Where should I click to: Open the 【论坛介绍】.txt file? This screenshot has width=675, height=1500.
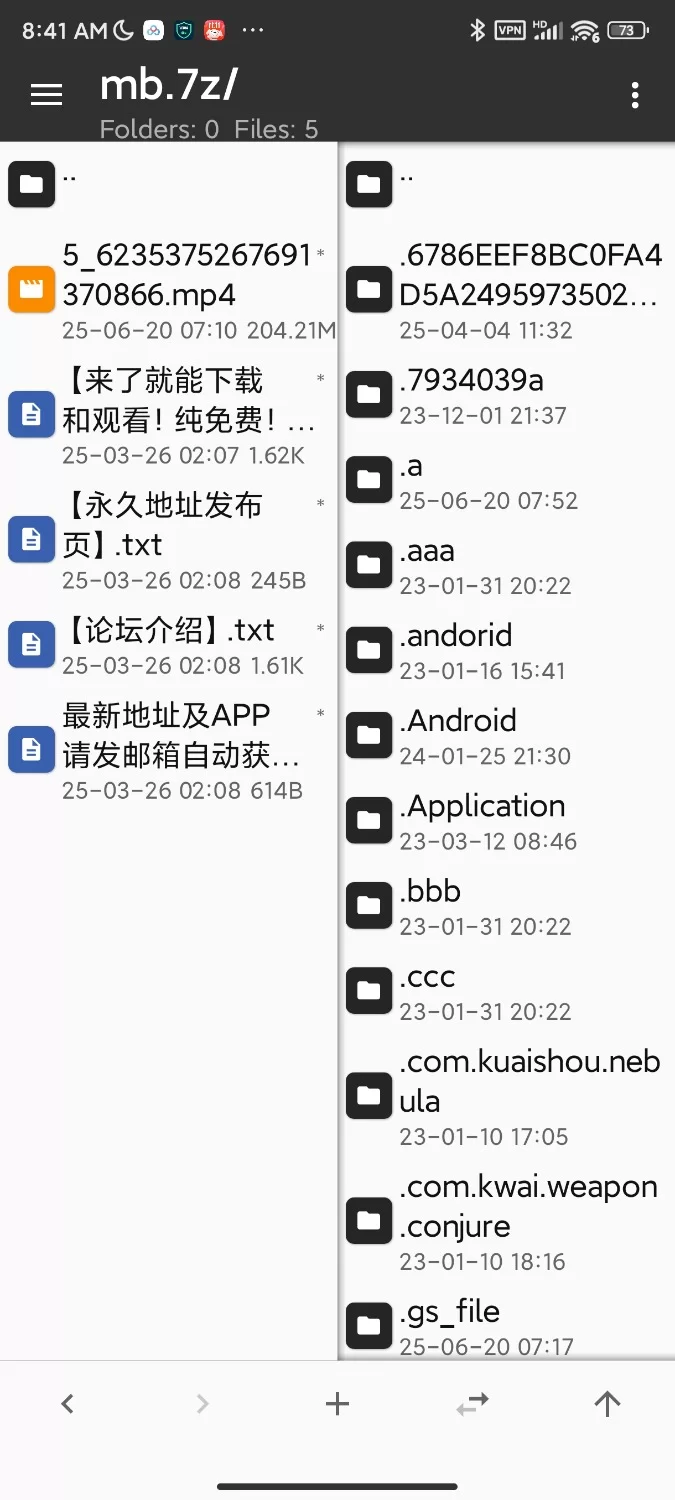(x=169, y=645)
